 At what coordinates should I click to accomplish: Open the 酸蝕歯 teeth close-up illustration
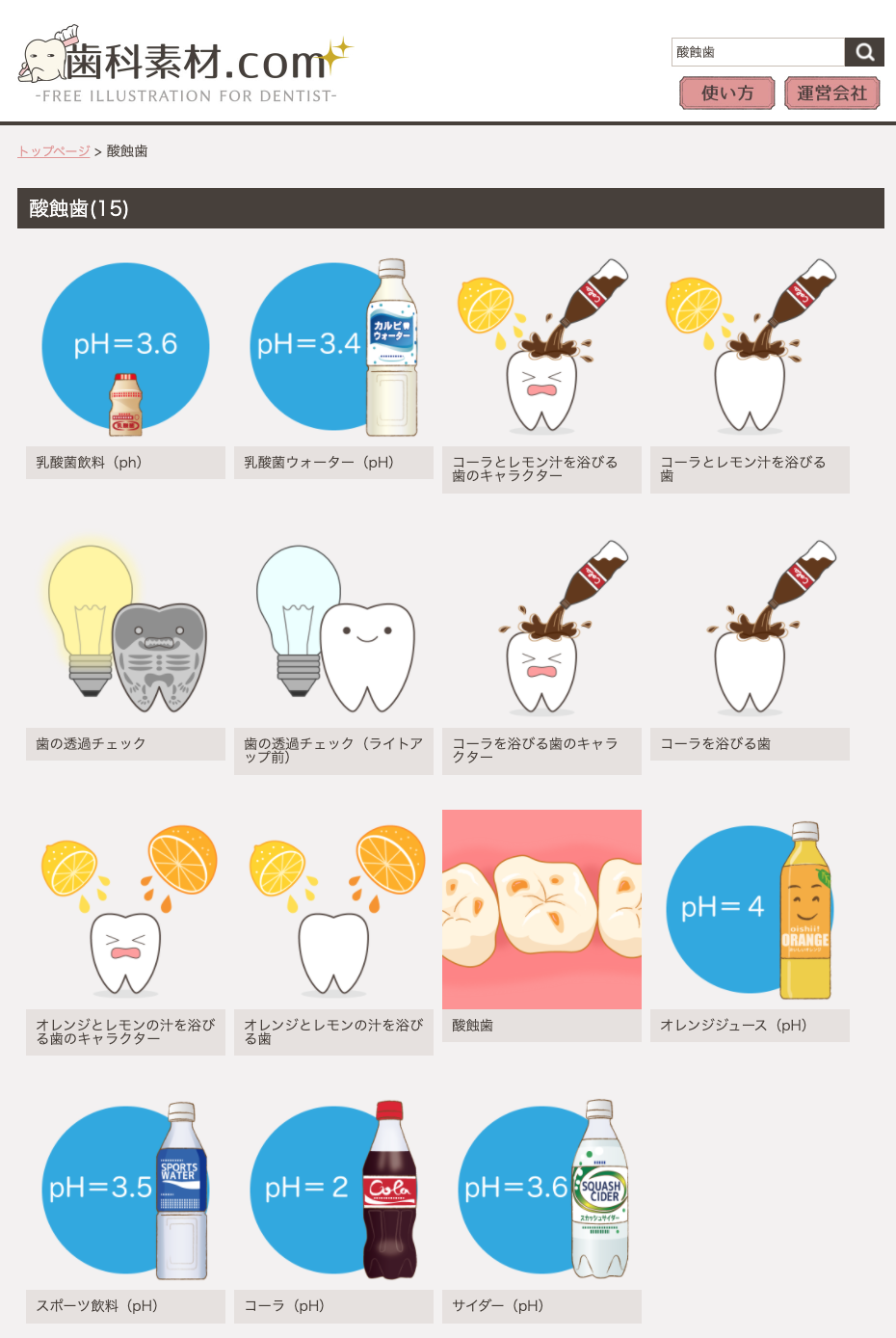[541, 910]
